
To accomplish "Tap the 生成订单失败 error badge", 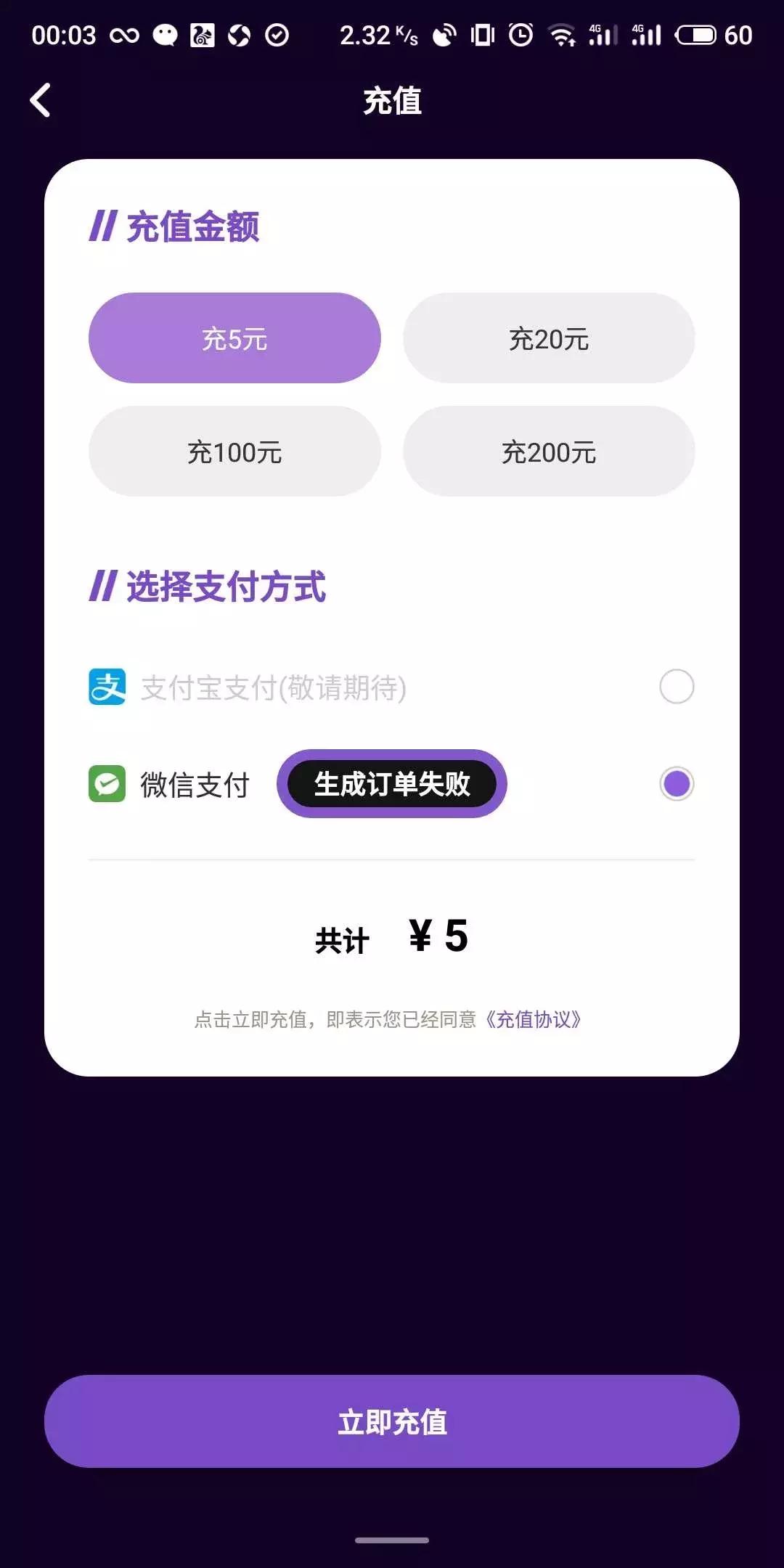I will pyautogui.click(x=391, y=784).
